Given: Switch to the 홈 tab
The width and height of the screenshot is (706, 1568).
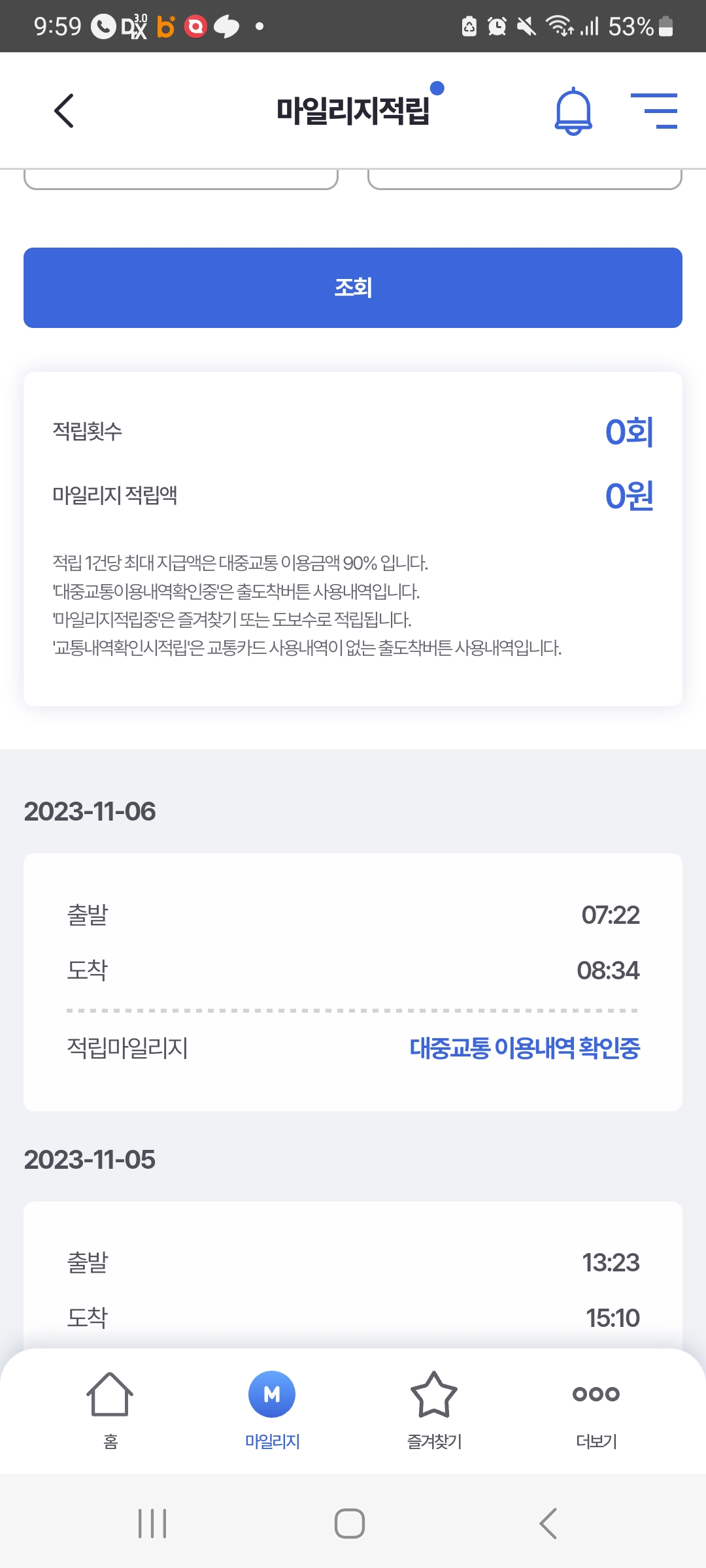Looking at the screenshot, I should [110, 1407].
